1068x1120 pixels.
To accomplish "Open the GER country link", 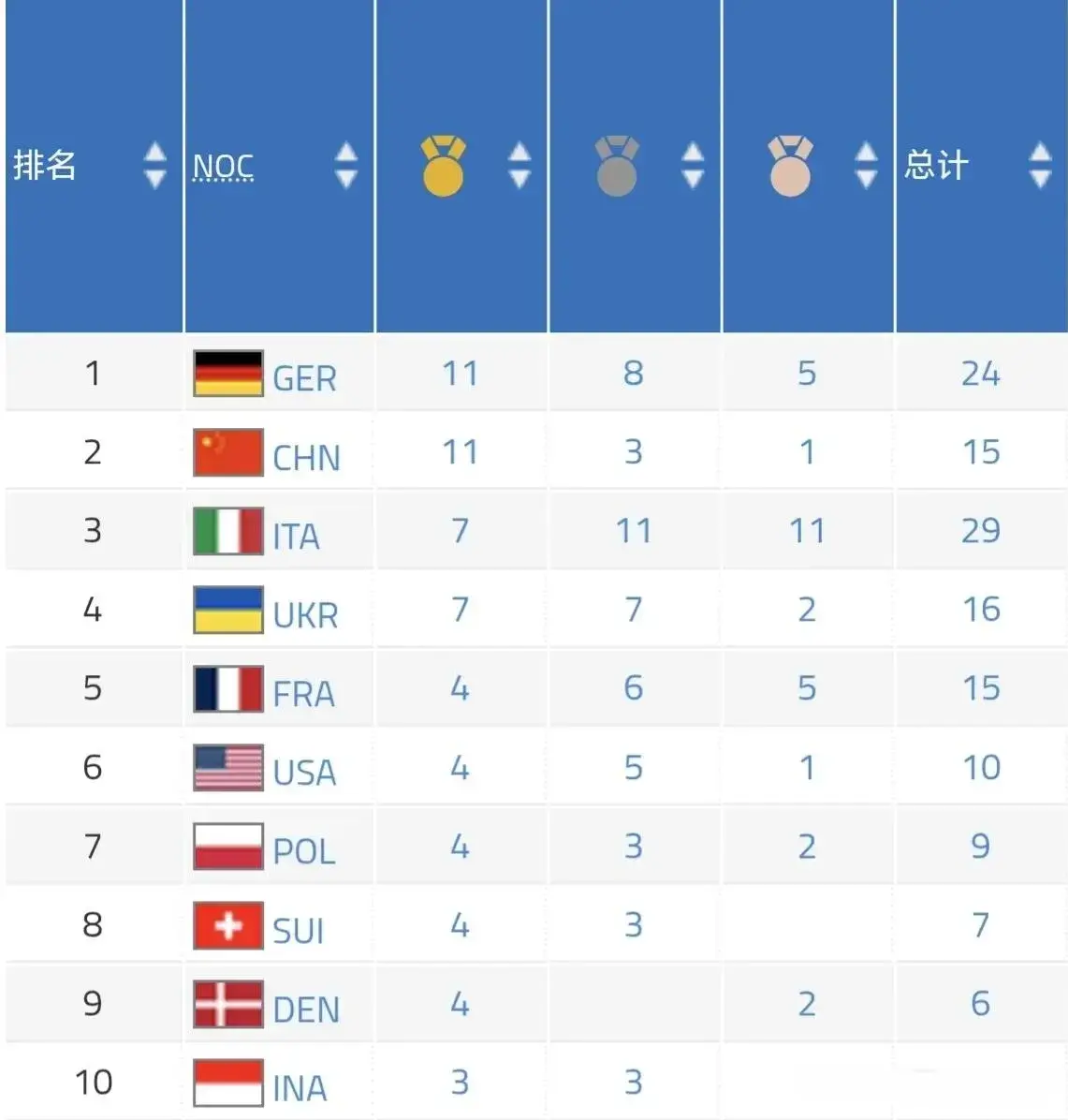I will click(304, 378).
